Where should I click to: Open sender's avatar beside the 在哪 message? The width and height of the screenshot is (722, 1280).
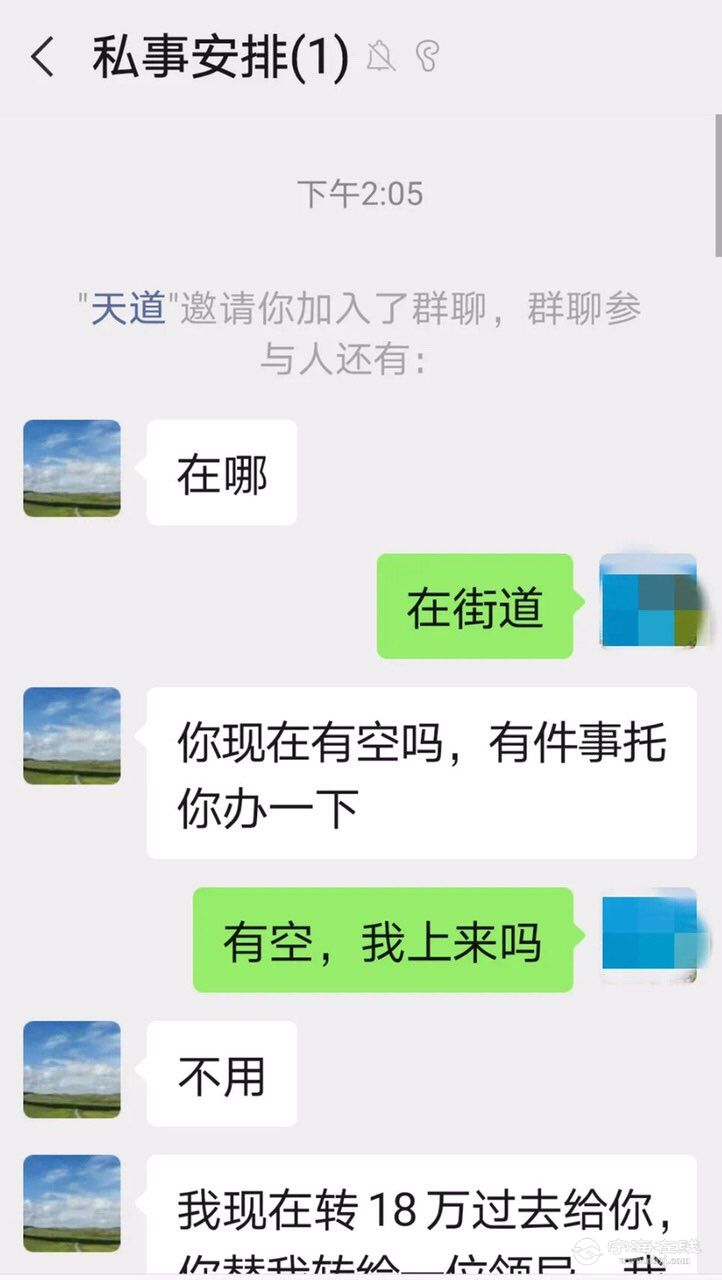(72, 468)
